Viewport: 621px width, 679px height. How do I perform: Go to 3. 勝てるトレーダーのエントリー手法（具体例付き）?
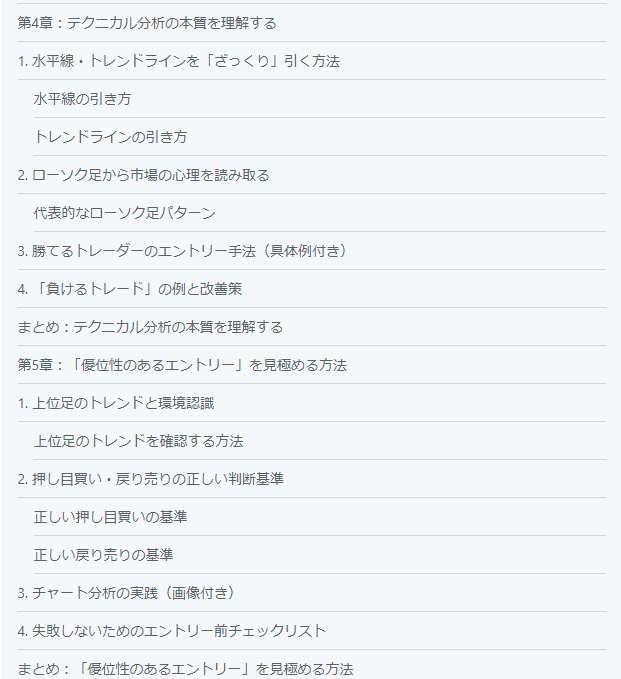click(182, 251)
